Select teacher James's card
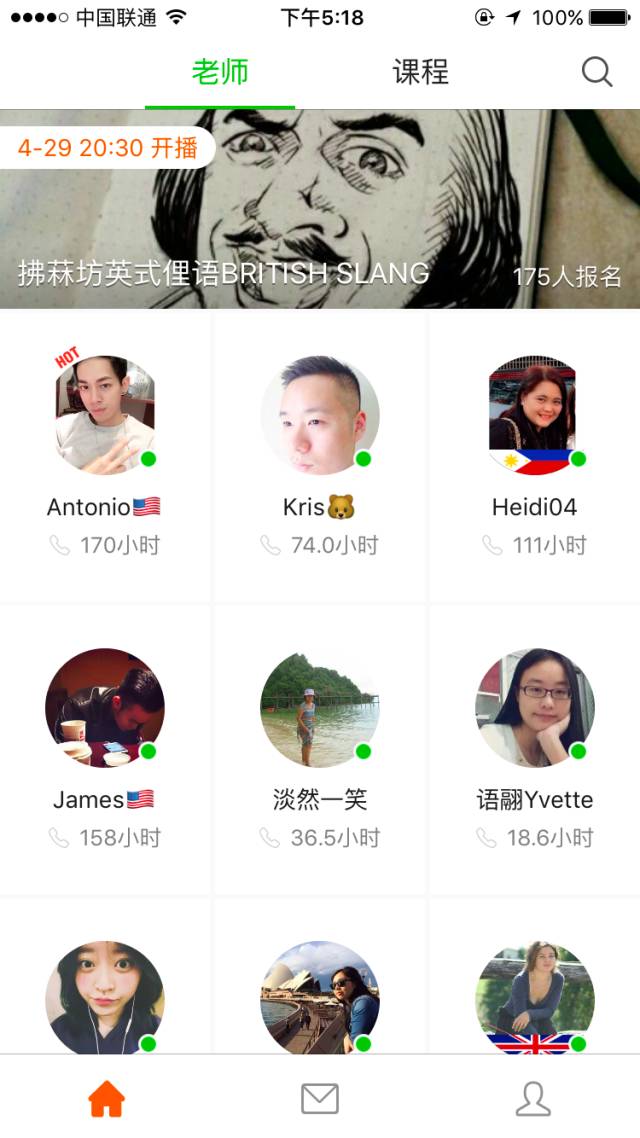The image size is (640, 1138). (105, 748)
